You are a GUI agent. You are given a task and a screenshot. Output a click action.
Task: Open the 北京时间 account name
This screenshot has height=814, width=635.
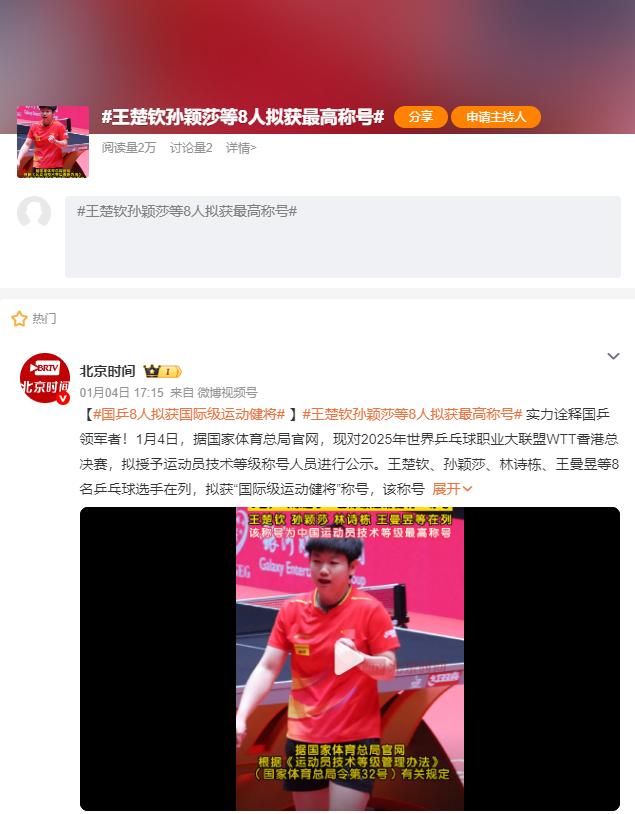click(x=108, y=371)
